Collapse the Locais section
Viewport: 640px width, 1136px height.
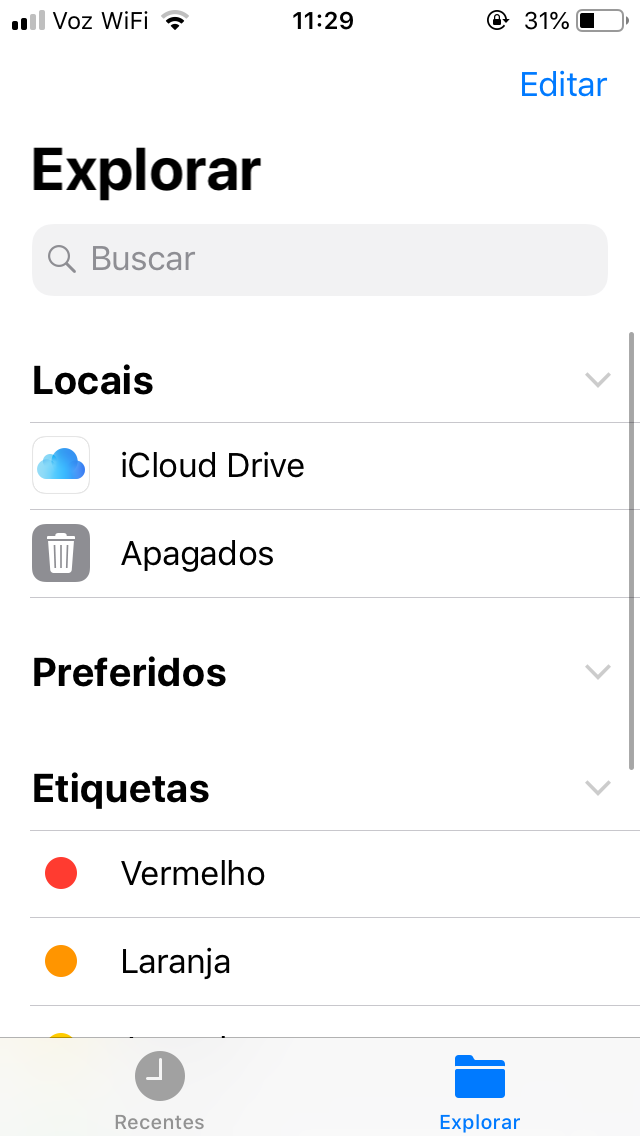597,380
